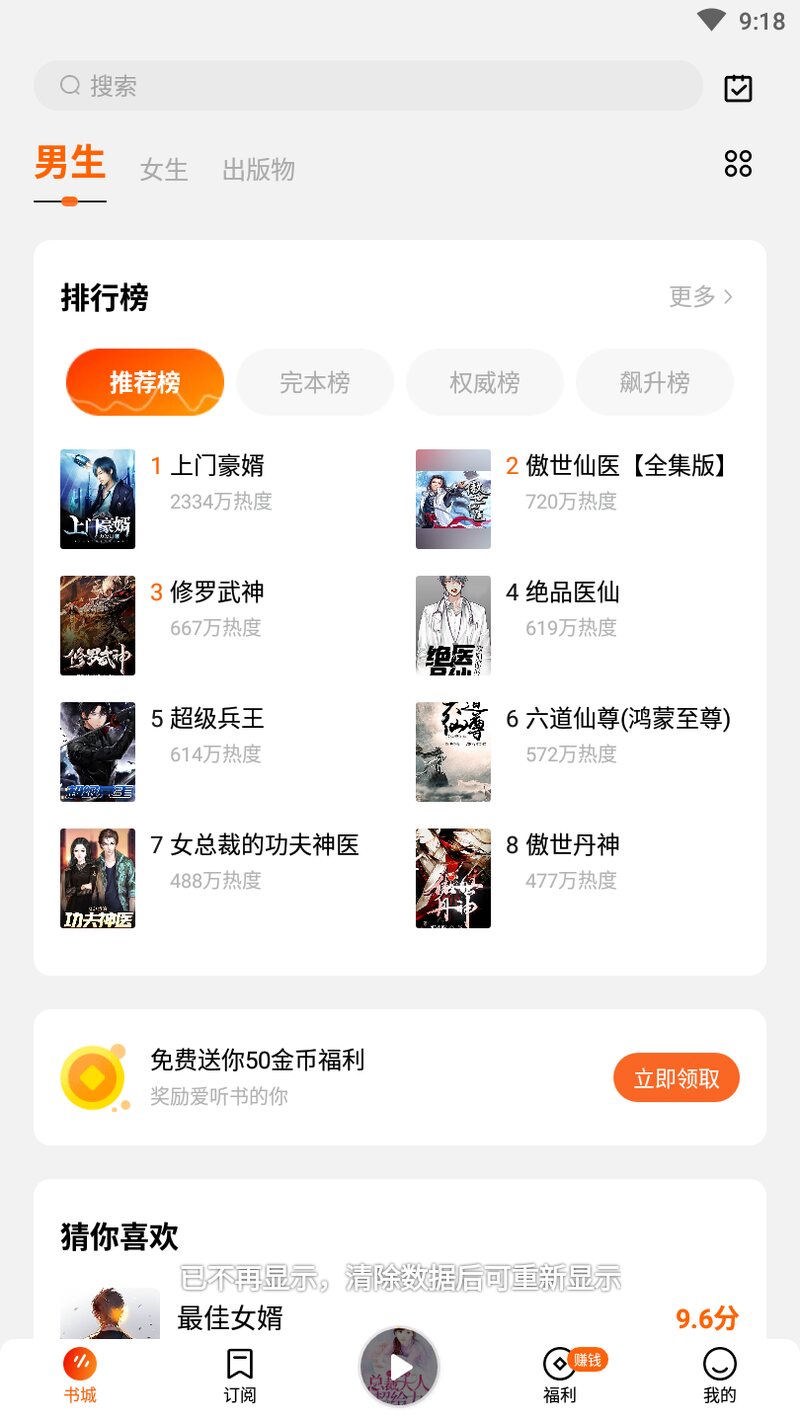Open the category grid icon
Viewport: 800px width, 1422px height.
(738, 164)
